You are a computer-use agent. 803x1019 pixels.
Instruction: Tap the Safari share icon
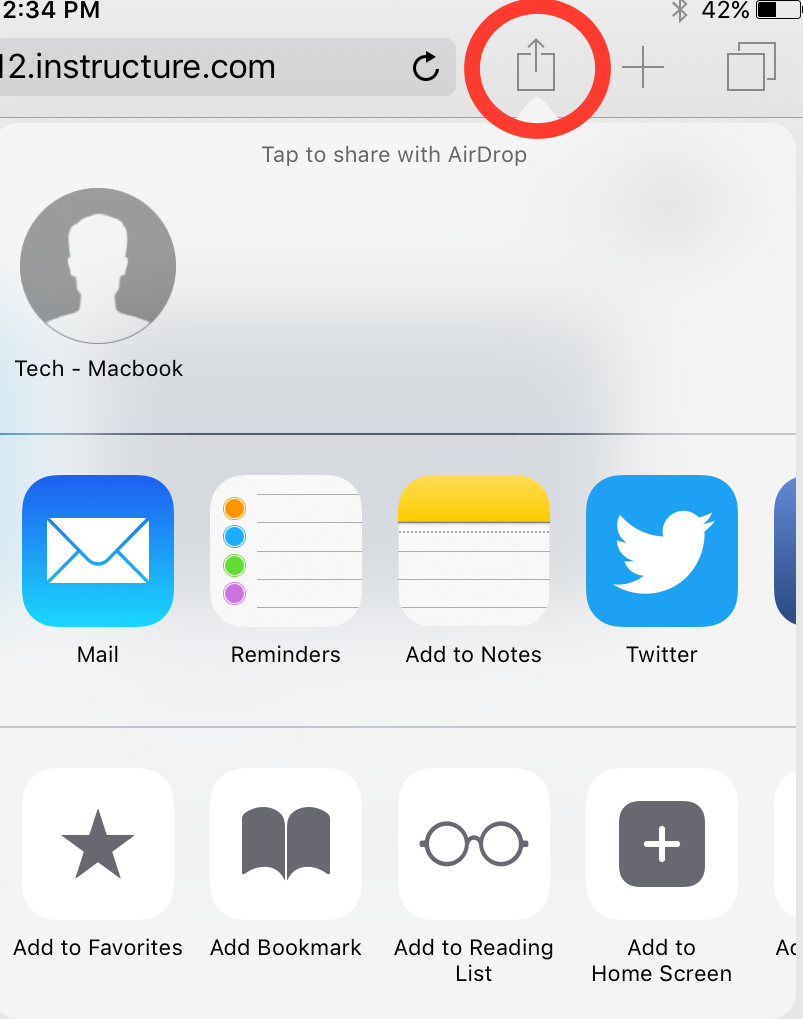(536, 67)
